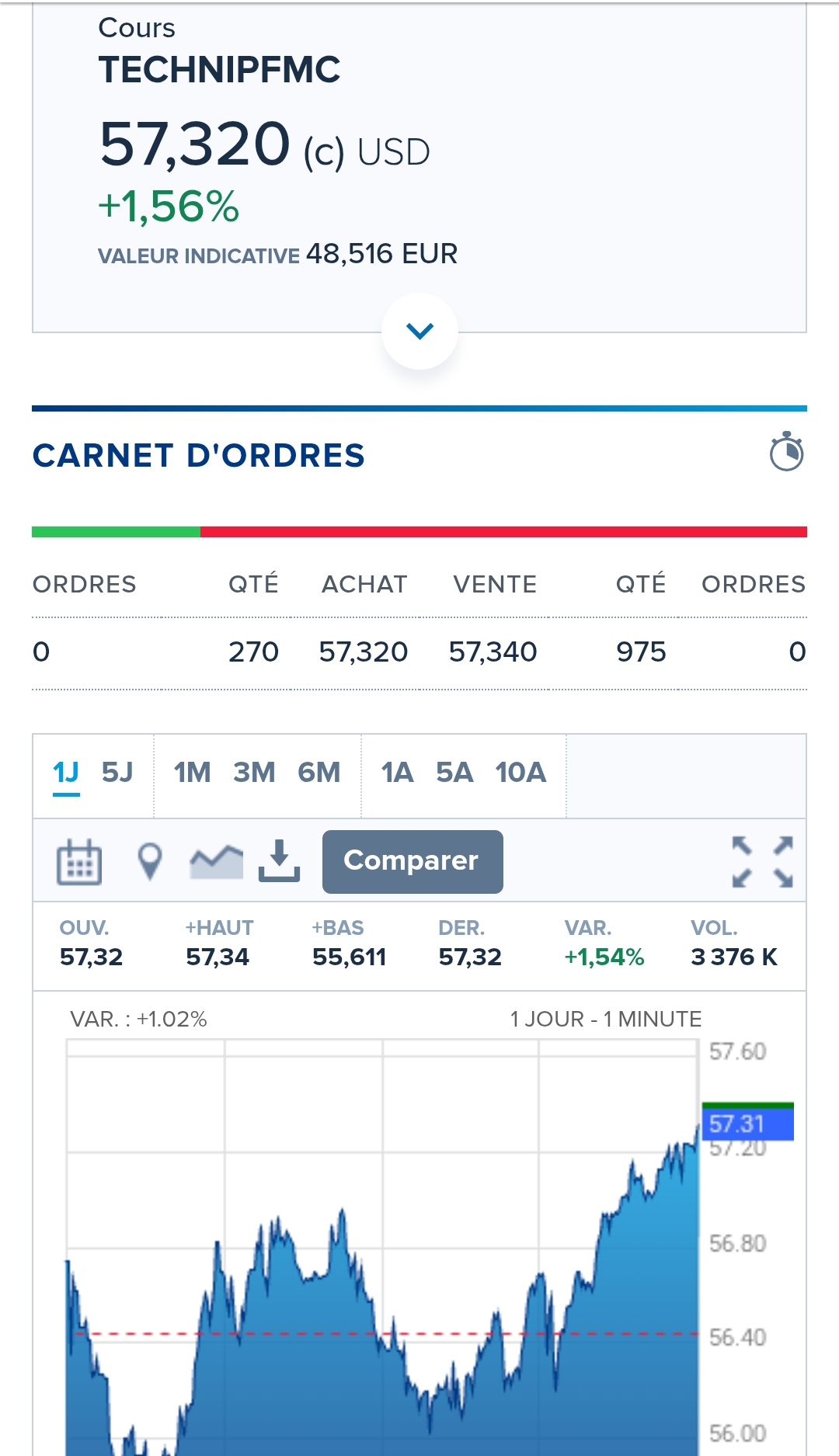Tap the location pin marker icon

(x=150, y=861)
